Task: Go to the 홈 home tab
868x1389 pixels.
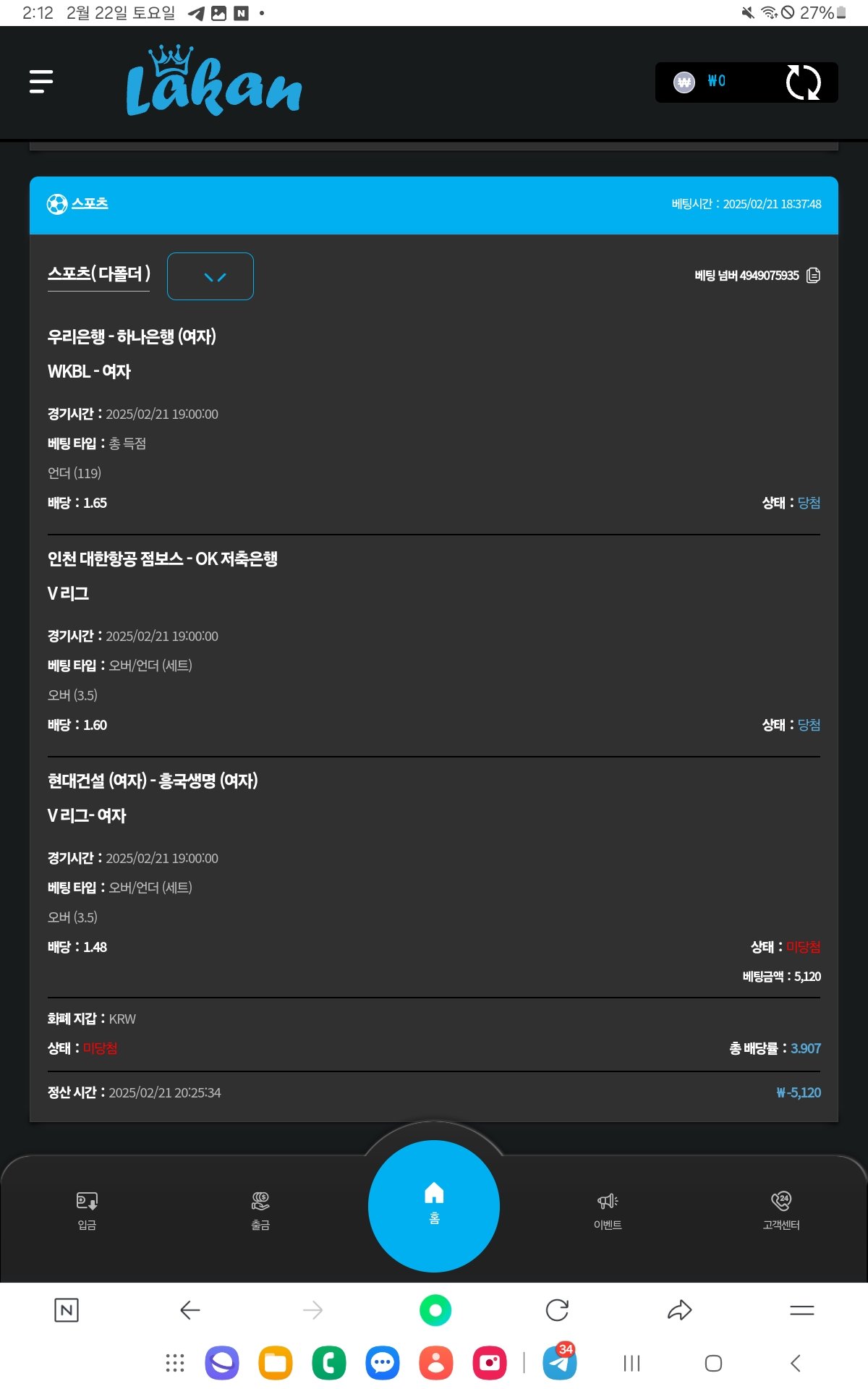Action: point(434,1205)
